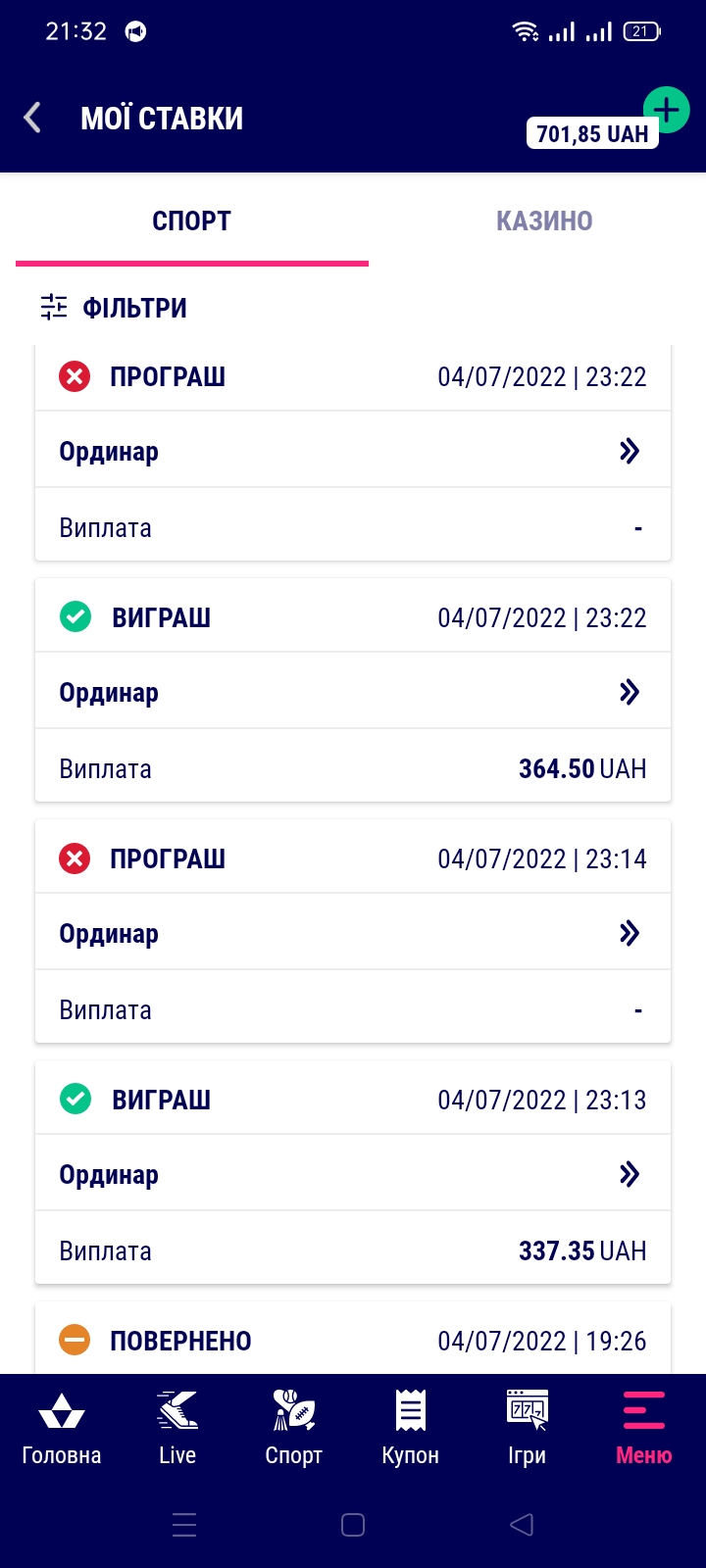Open the Меню tab
The width and height of the screenshot is (706, 1568).
pos(643,1427)
